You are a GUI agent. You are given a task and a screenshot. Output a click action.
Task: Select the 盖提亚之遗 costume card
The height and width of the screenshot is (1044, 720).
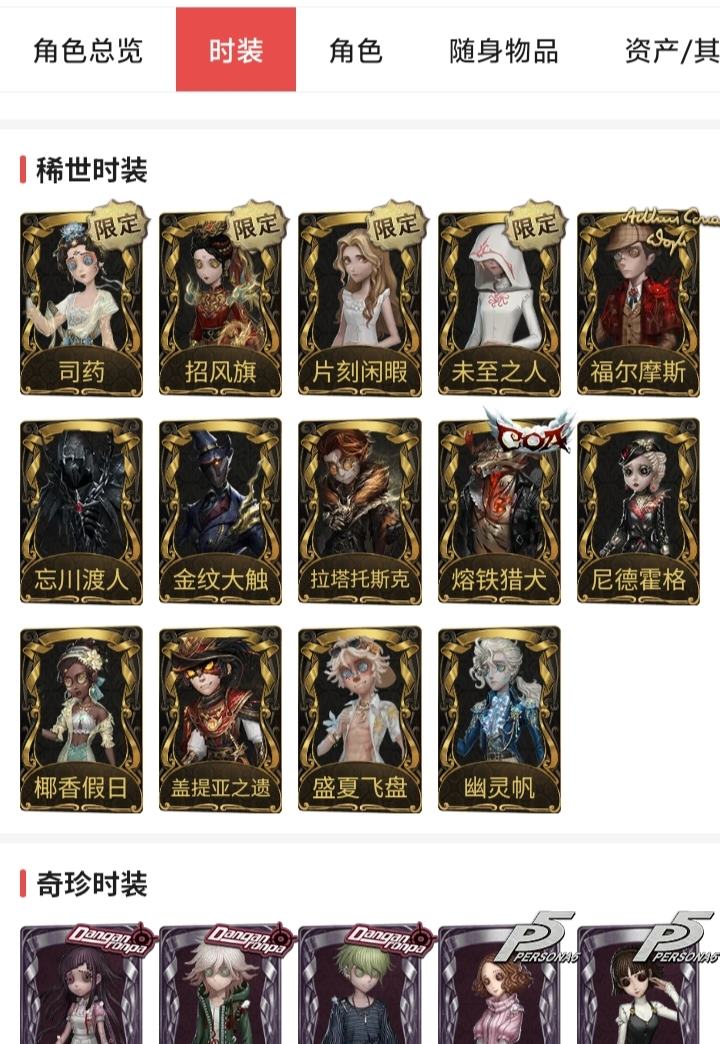(220, 719)
